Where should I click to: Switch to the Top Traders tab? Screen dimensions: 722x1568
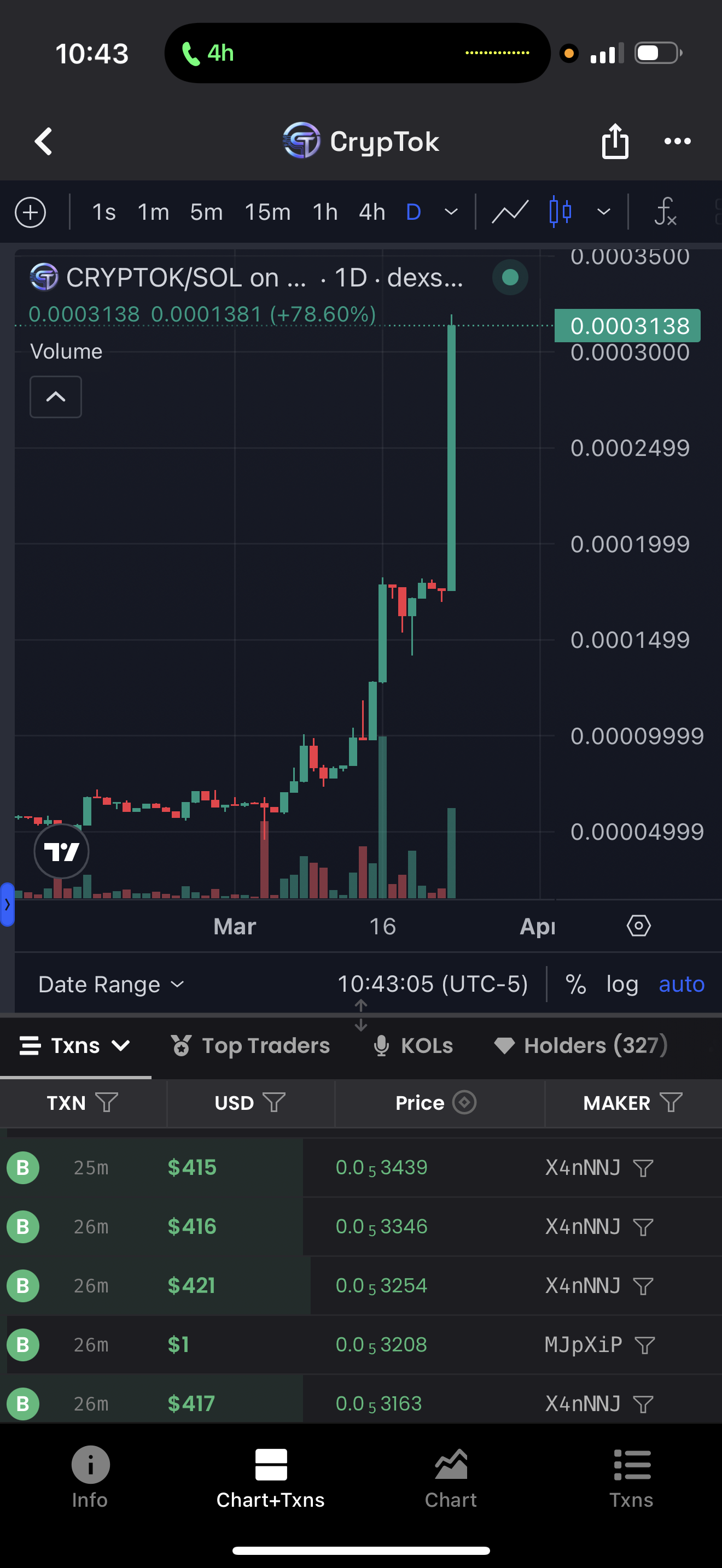250,1046
